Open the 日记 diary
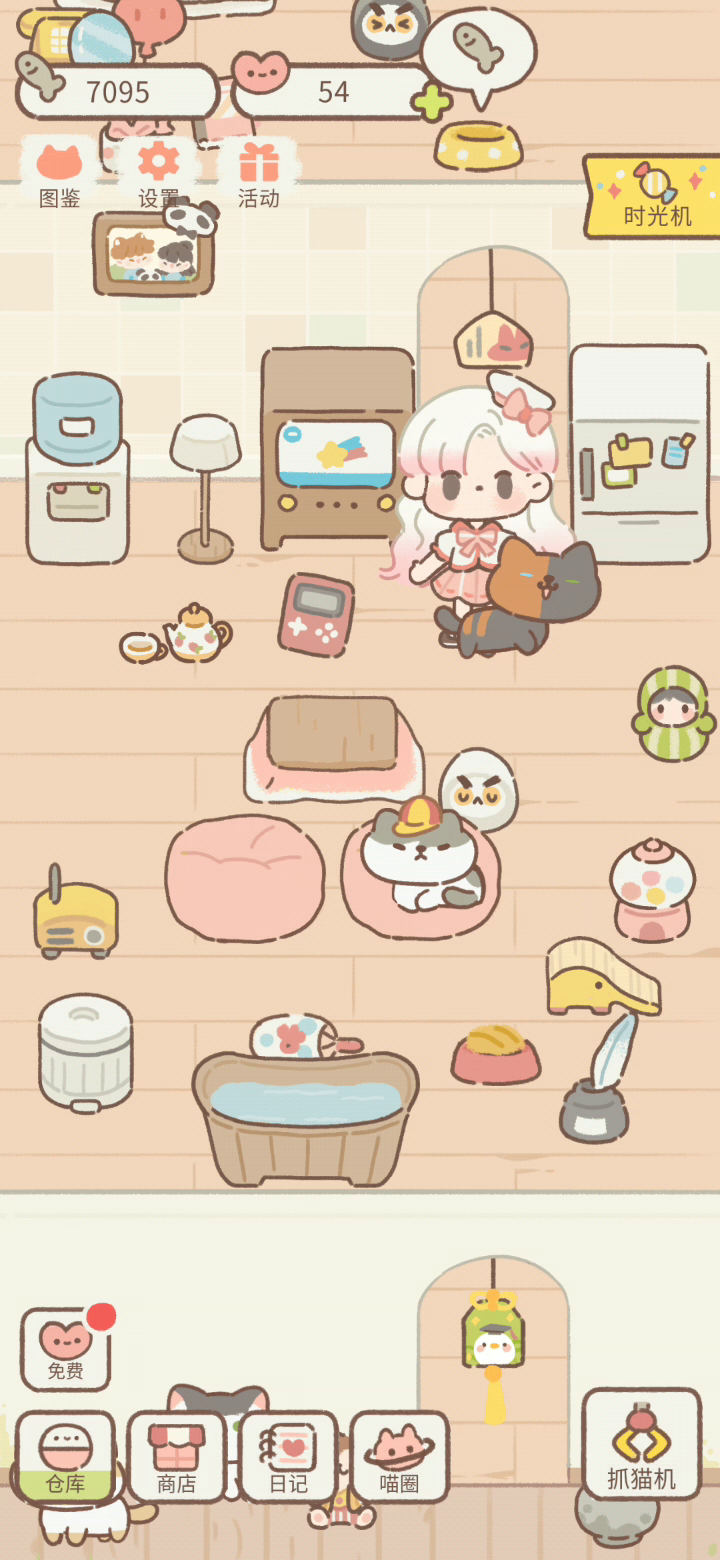 point(288,1457)
